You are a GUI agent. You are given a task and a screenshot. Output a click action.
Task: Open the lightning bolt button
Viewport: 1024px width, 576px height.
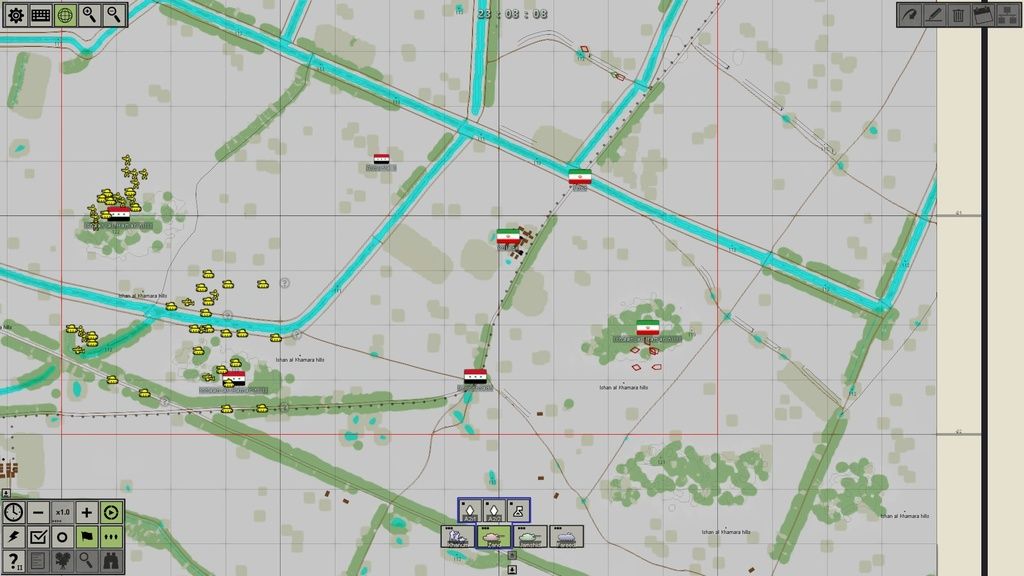[13, 537]
